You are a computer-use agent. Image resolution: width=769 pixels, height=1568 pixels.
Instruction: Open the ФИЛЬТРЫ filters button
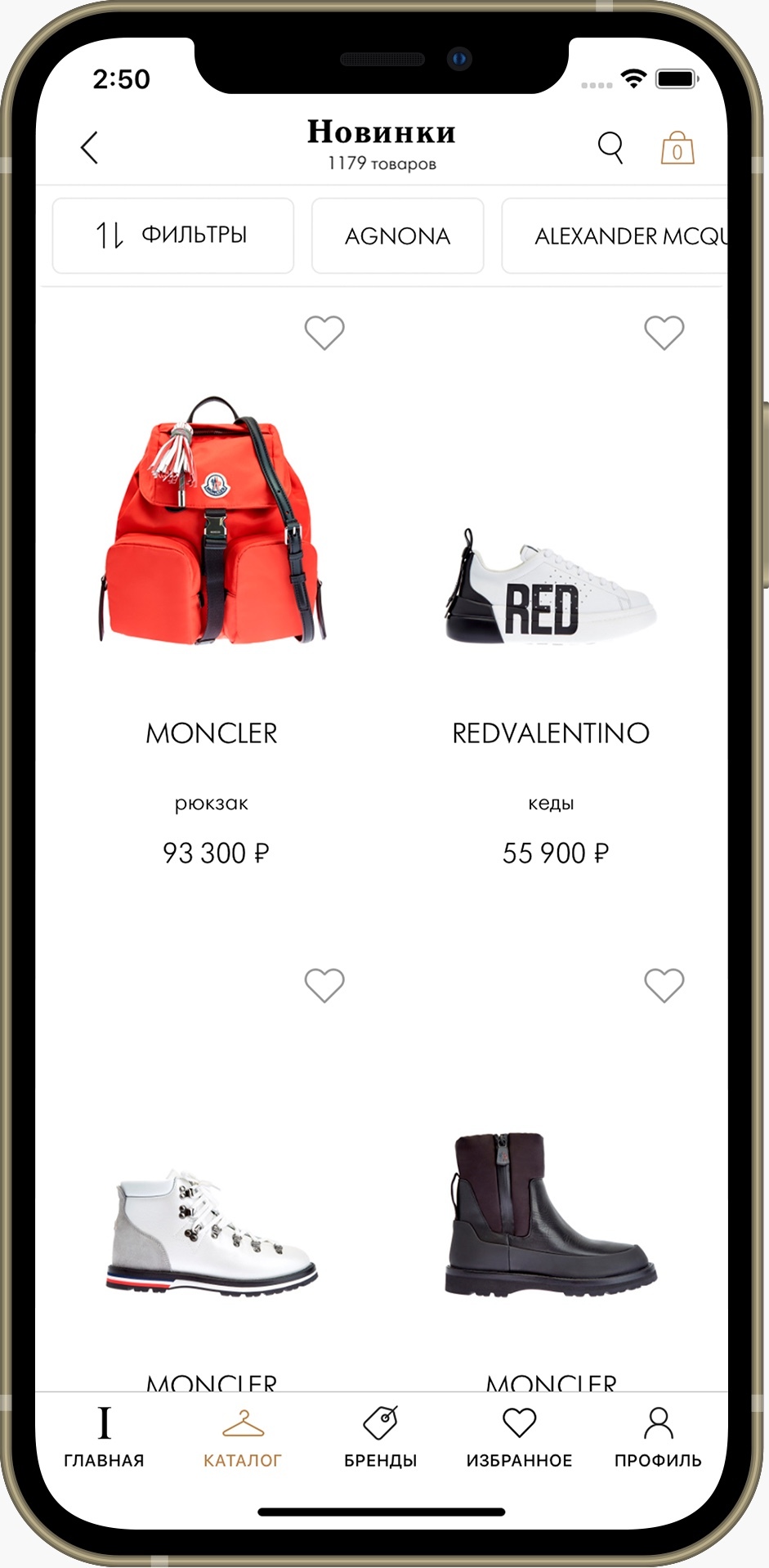(x=172, y=235)
